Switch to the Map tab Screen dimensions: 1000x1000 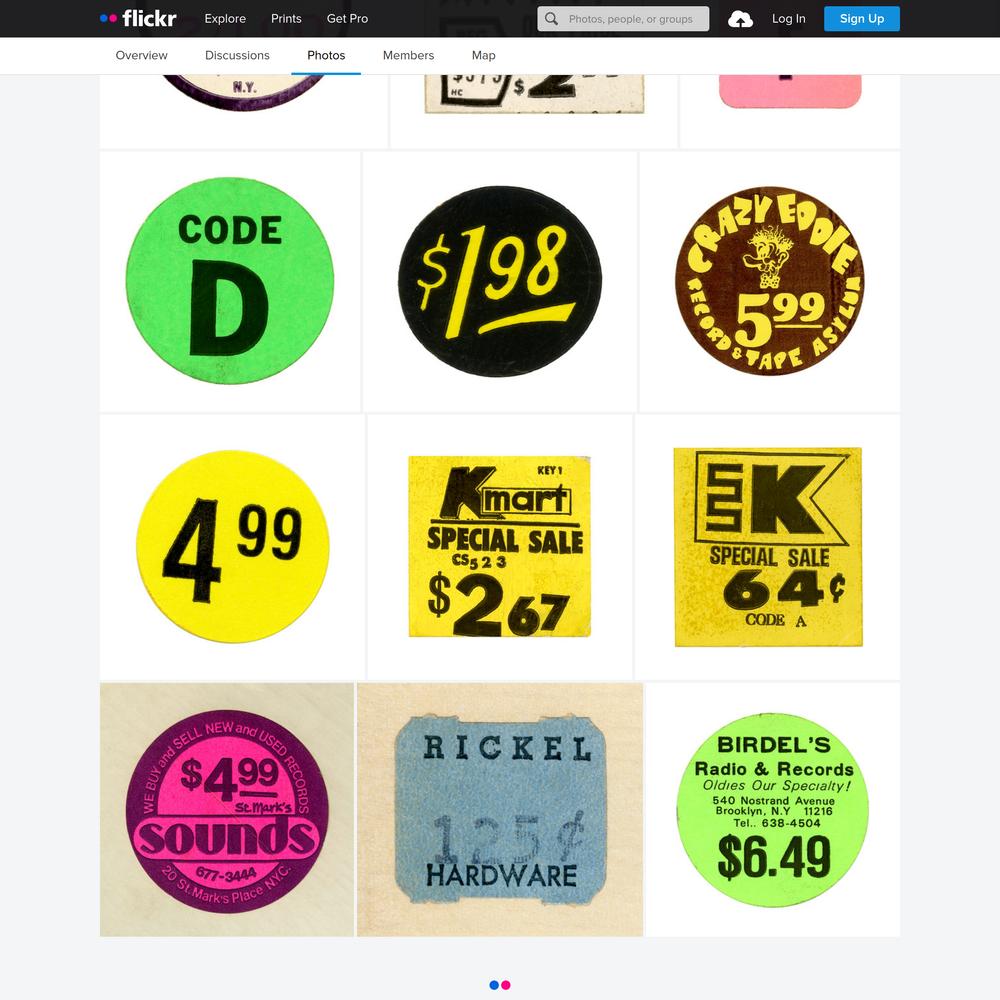[483, 55]
